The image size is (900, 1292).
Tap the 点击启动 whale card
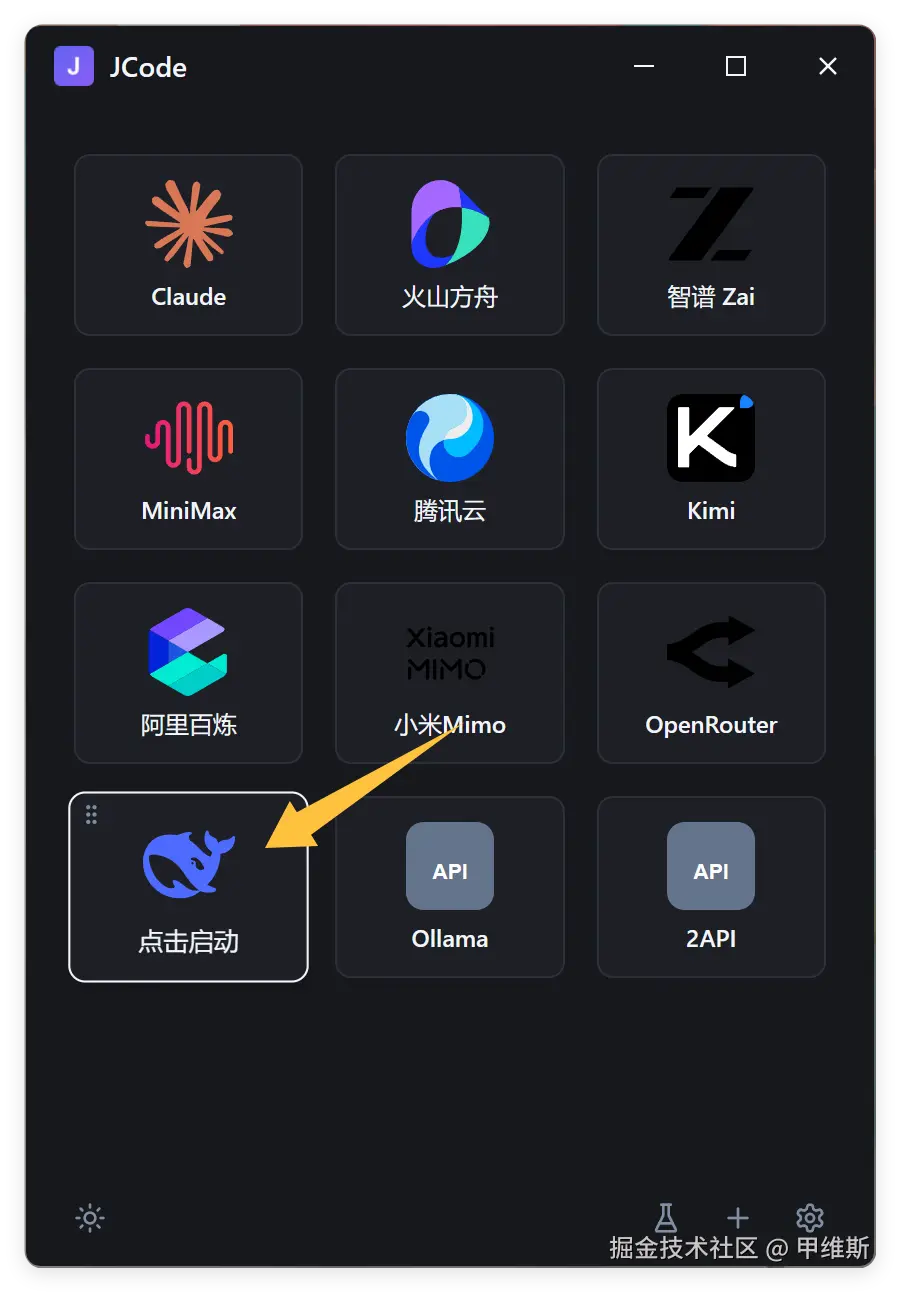[188, 887]
